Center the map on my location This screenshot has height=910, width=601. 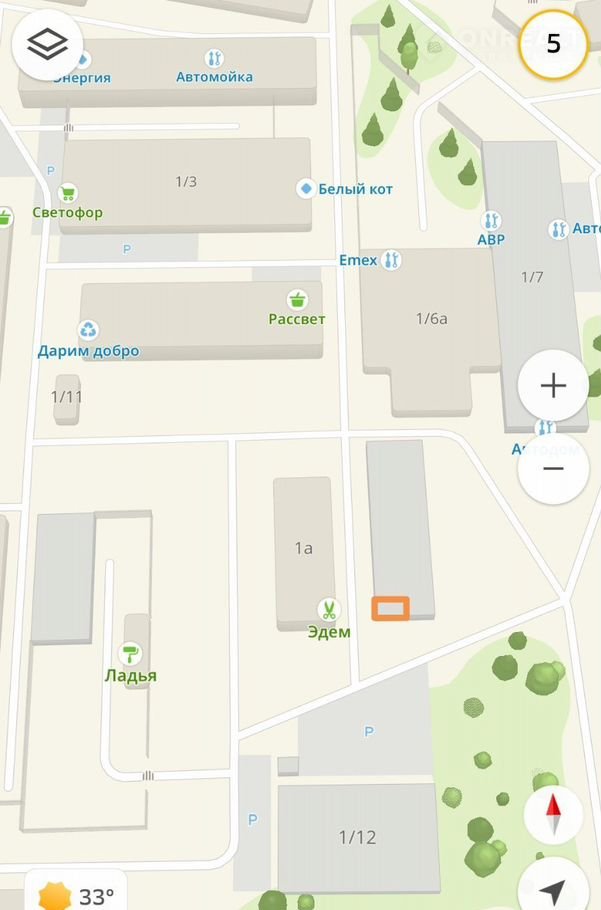click(x=553, y=888)
